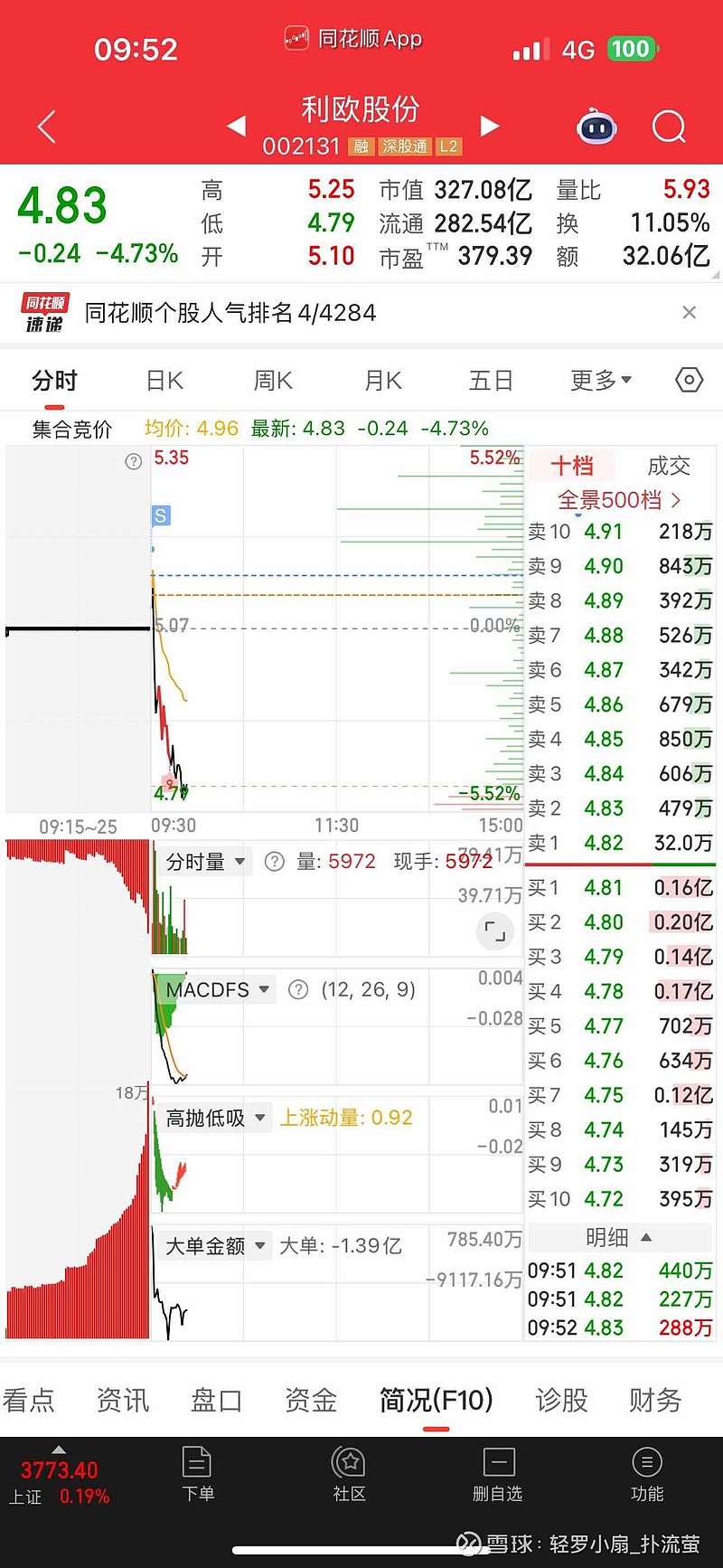Switch order book to 成交 tab
Image resolution: width=723 pixels, height=1568 pixels.
669,466
